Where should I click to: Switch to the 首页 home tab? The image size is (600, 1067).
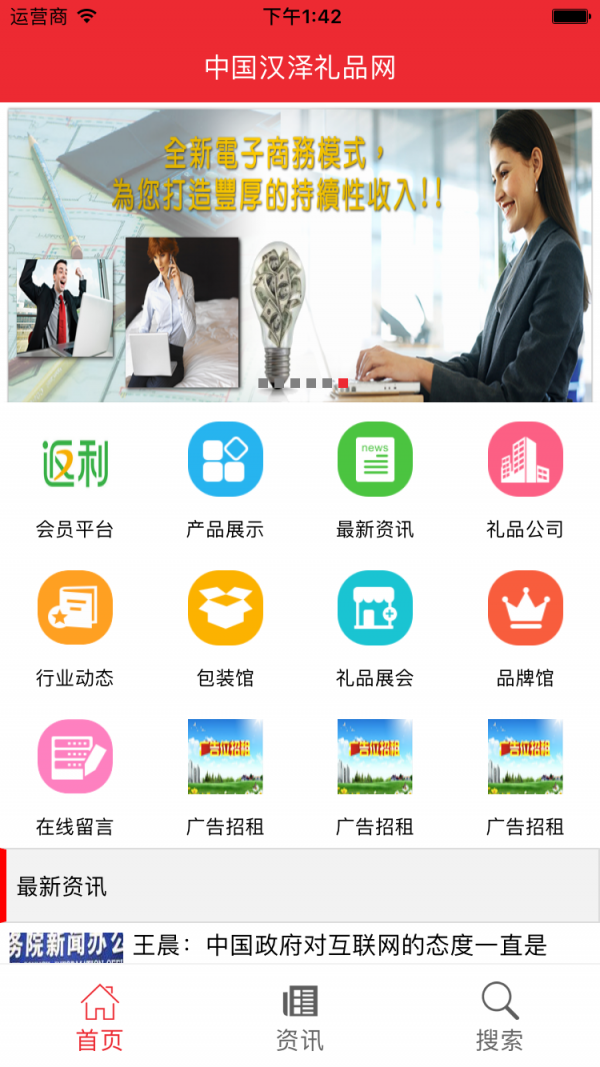pyautogui.click(x=100, y=1016)
